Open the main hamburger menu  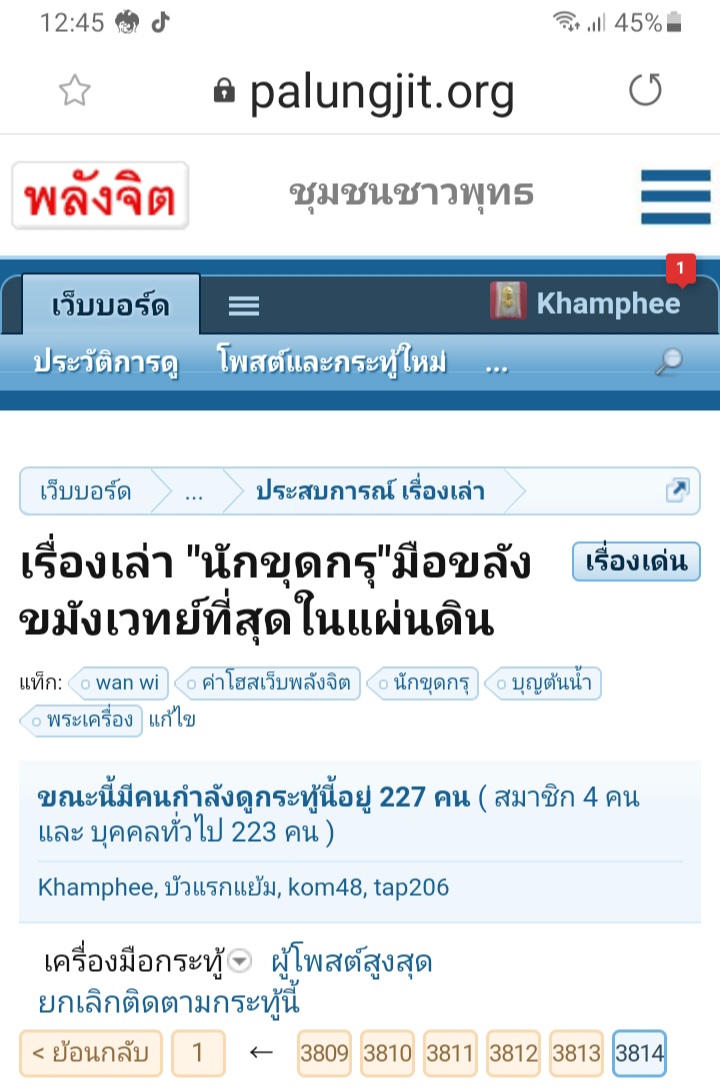click(x=675, y=196)
